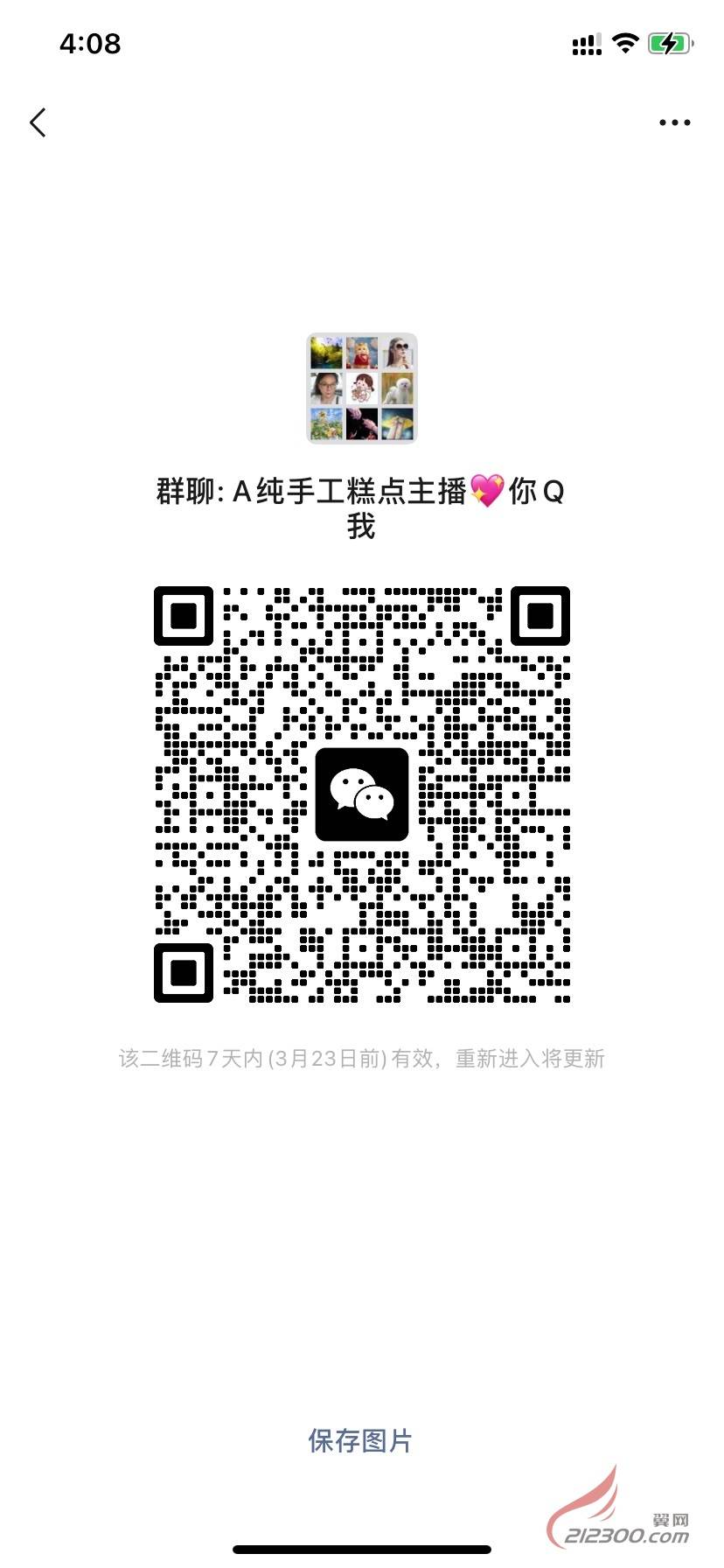This screenshot has width=724, height=1568.
Task: Go back using the back arrow
Action: click(38, 122)
